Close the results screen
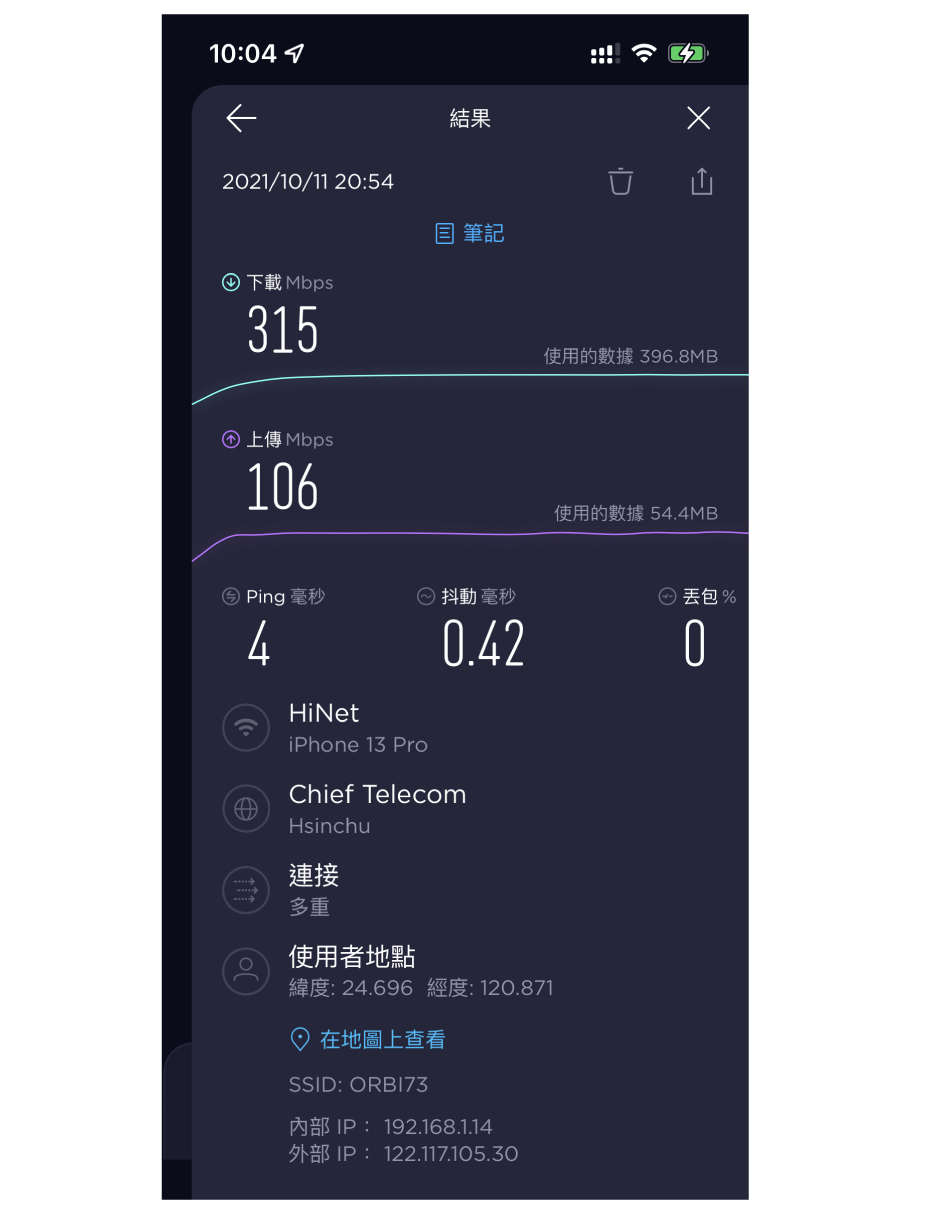Viewport: 933px width, 1216px height. tap(698, 119)
